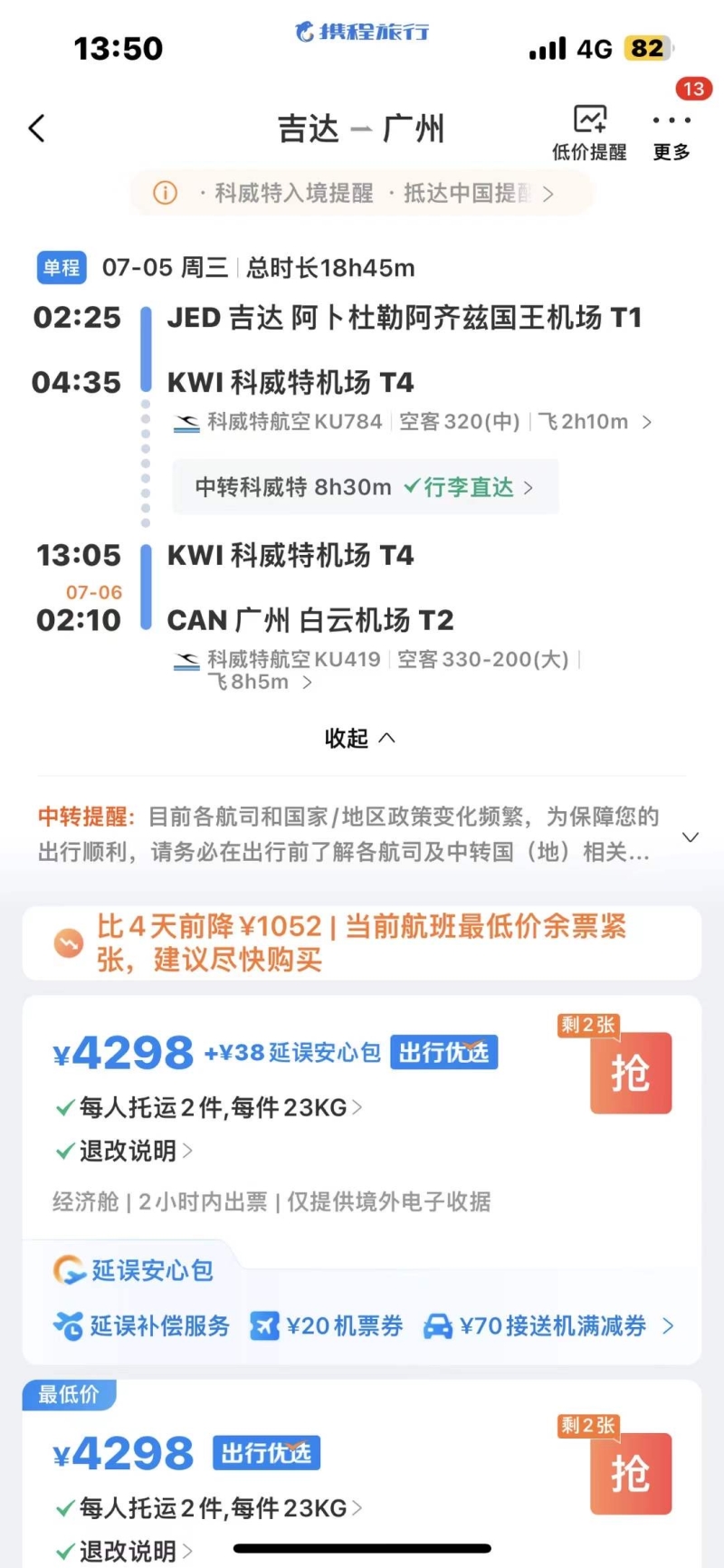Collapse the itinerary with 收起
Viewport: 724px width, 1568px height.
click(x=360, y=738)
